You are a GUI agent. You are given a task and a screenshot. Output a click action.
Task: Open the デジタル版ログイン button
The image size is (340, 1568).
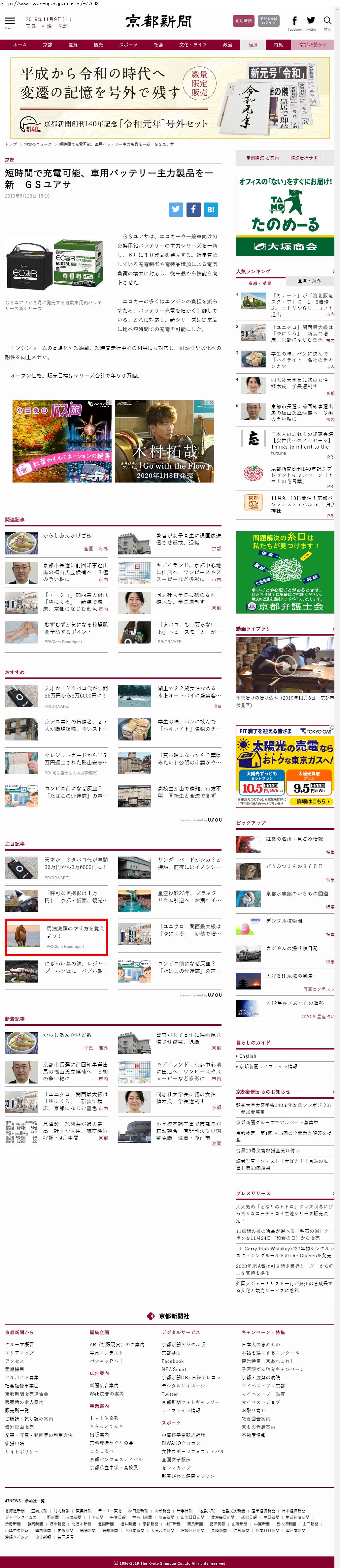(268, 21)
